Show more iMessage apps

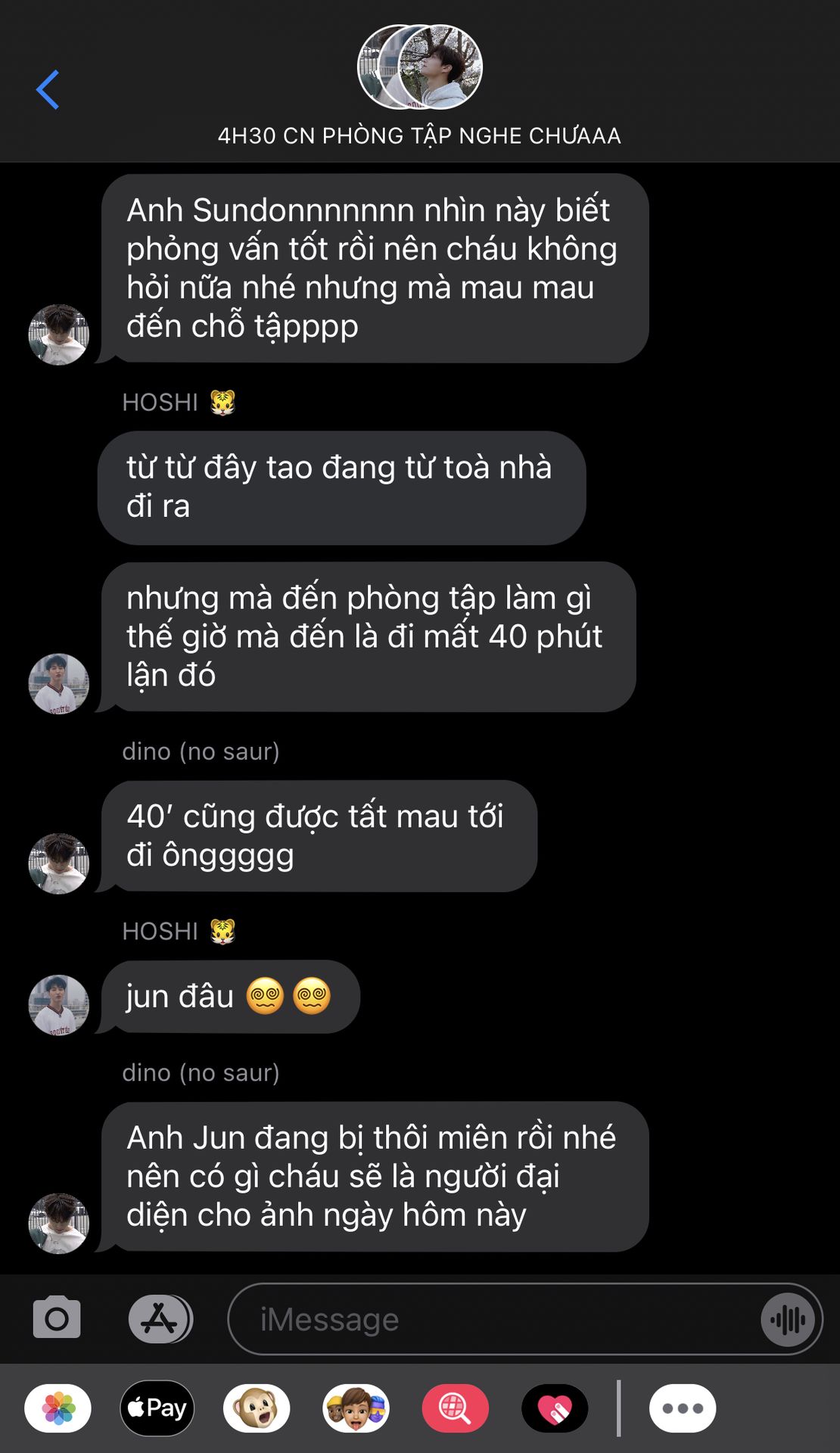coord(682,1408)
